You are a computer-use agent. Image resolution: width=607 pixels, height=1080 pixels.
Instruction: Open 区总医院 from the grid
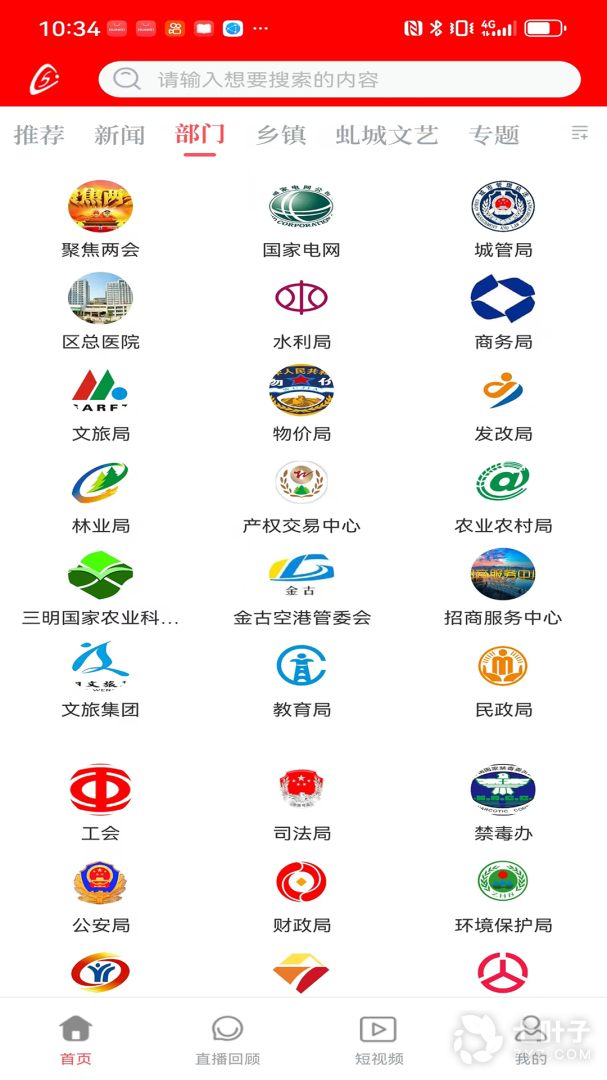100,312
